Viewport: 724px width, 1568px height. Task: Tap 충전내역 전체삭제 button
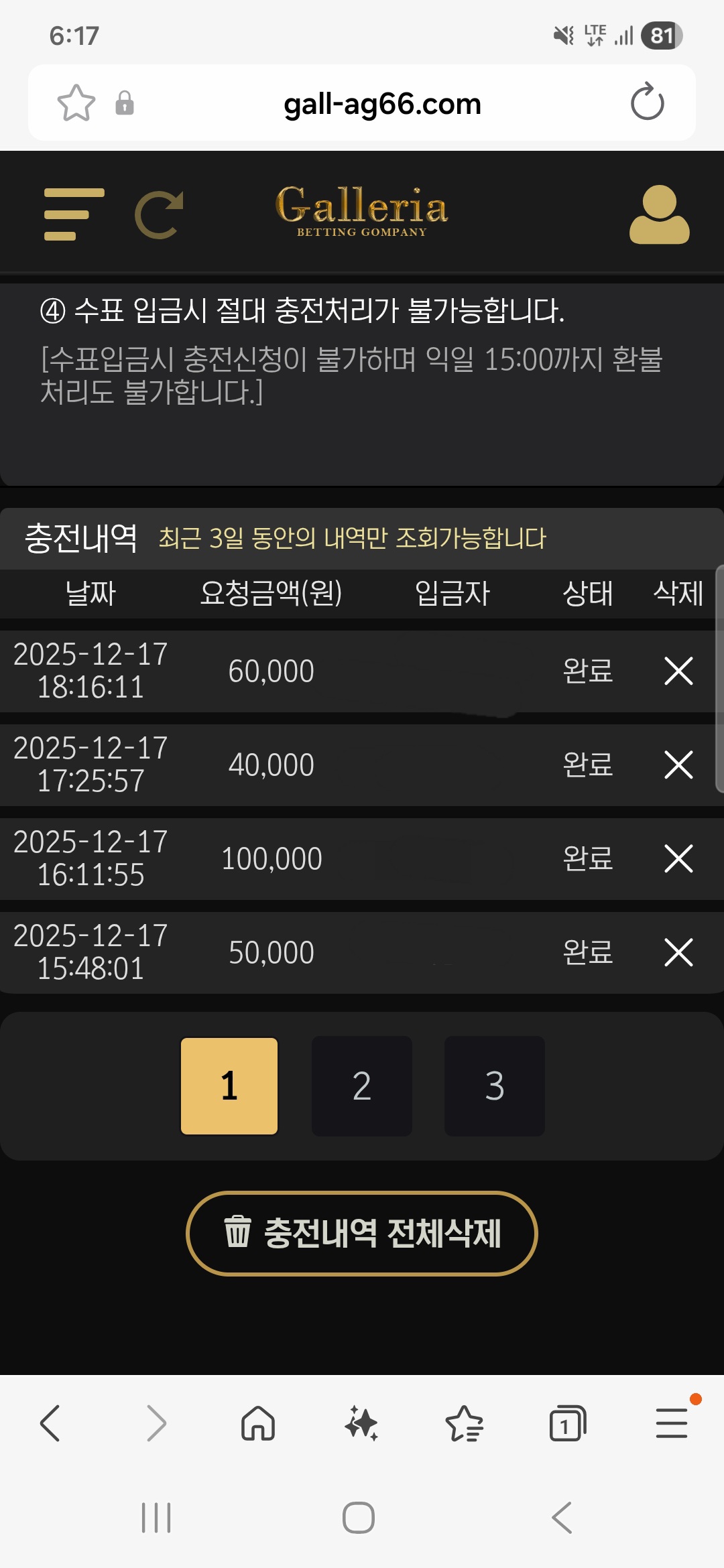(x=362, y=1233)
